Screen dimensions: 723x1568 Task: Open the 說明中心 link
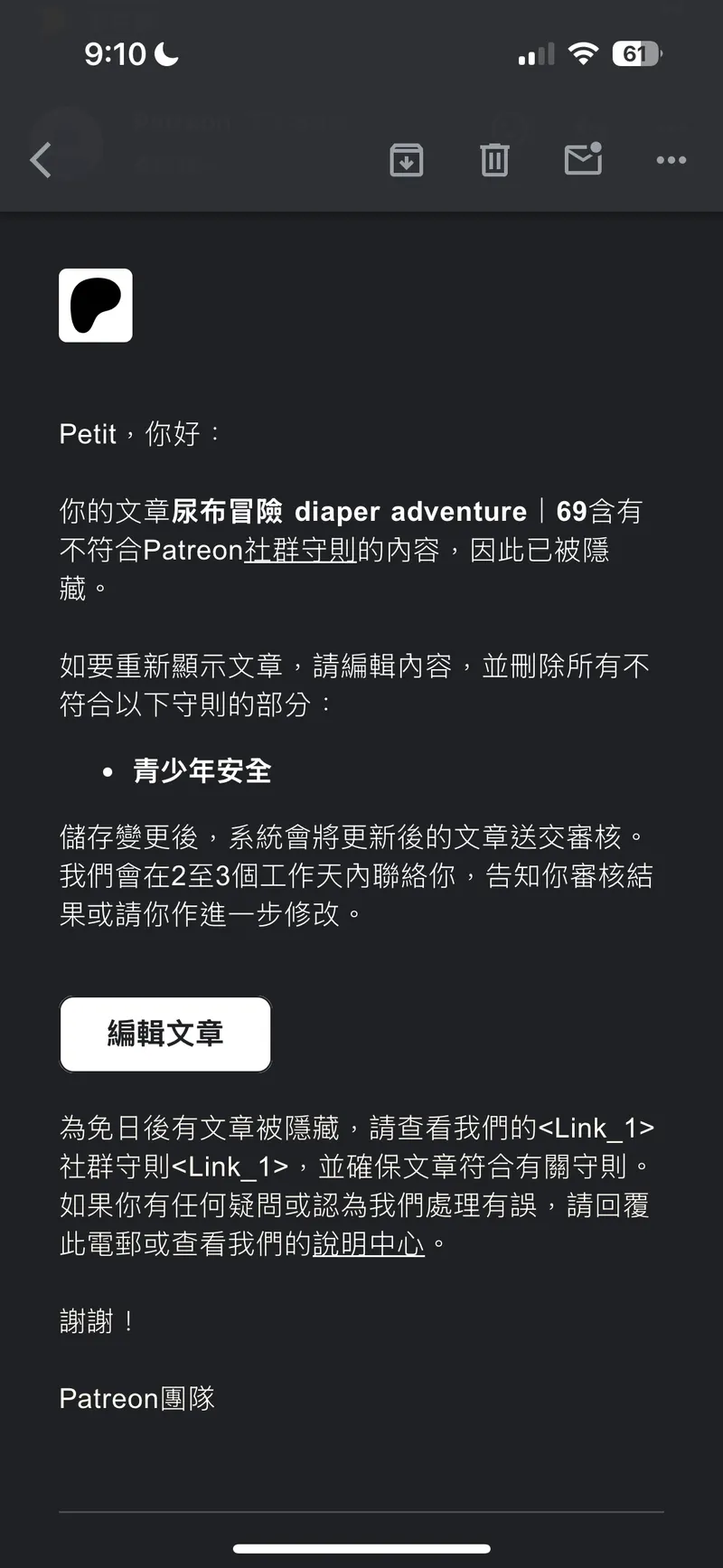[369, 1244]
